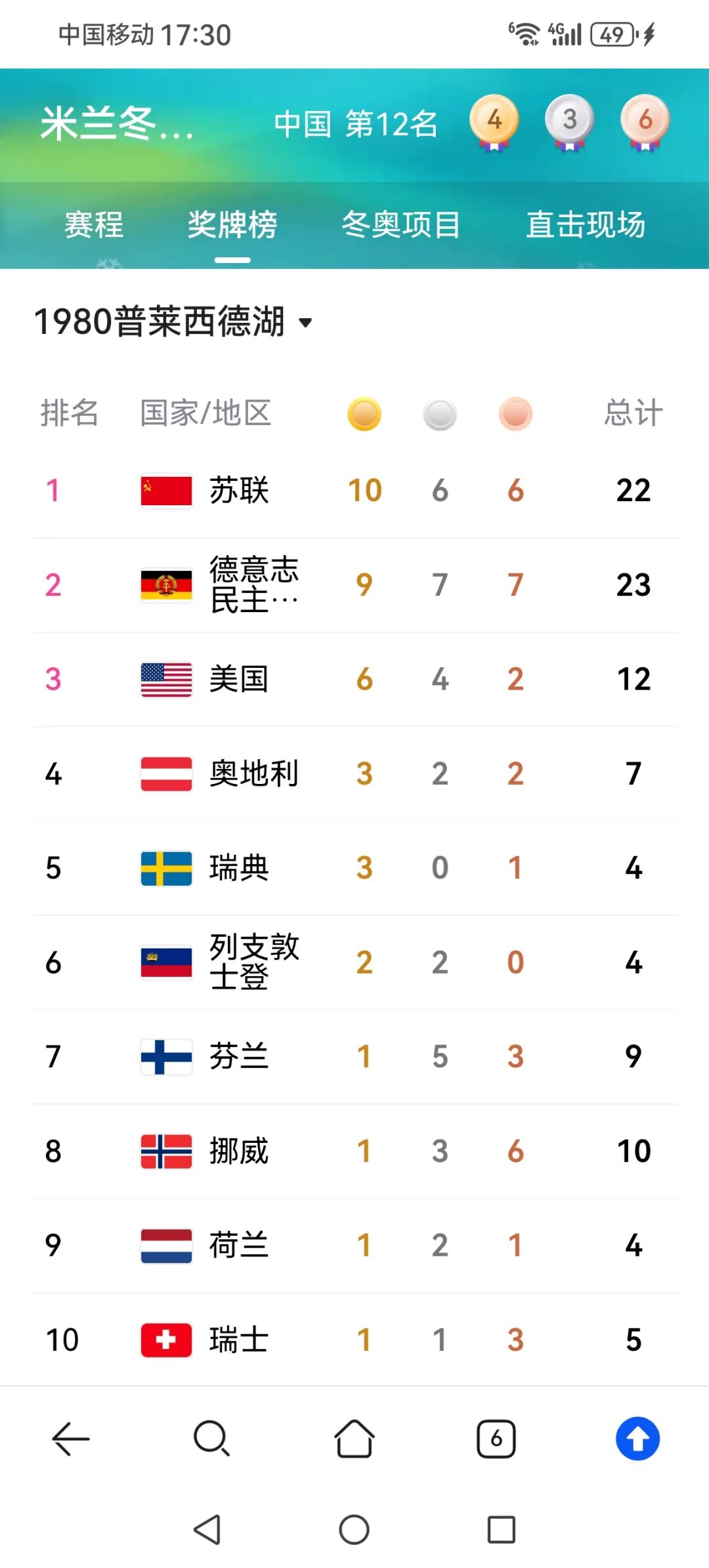Open the browser search icon
709x1568 pixels.
click(x=212, y=1439)
